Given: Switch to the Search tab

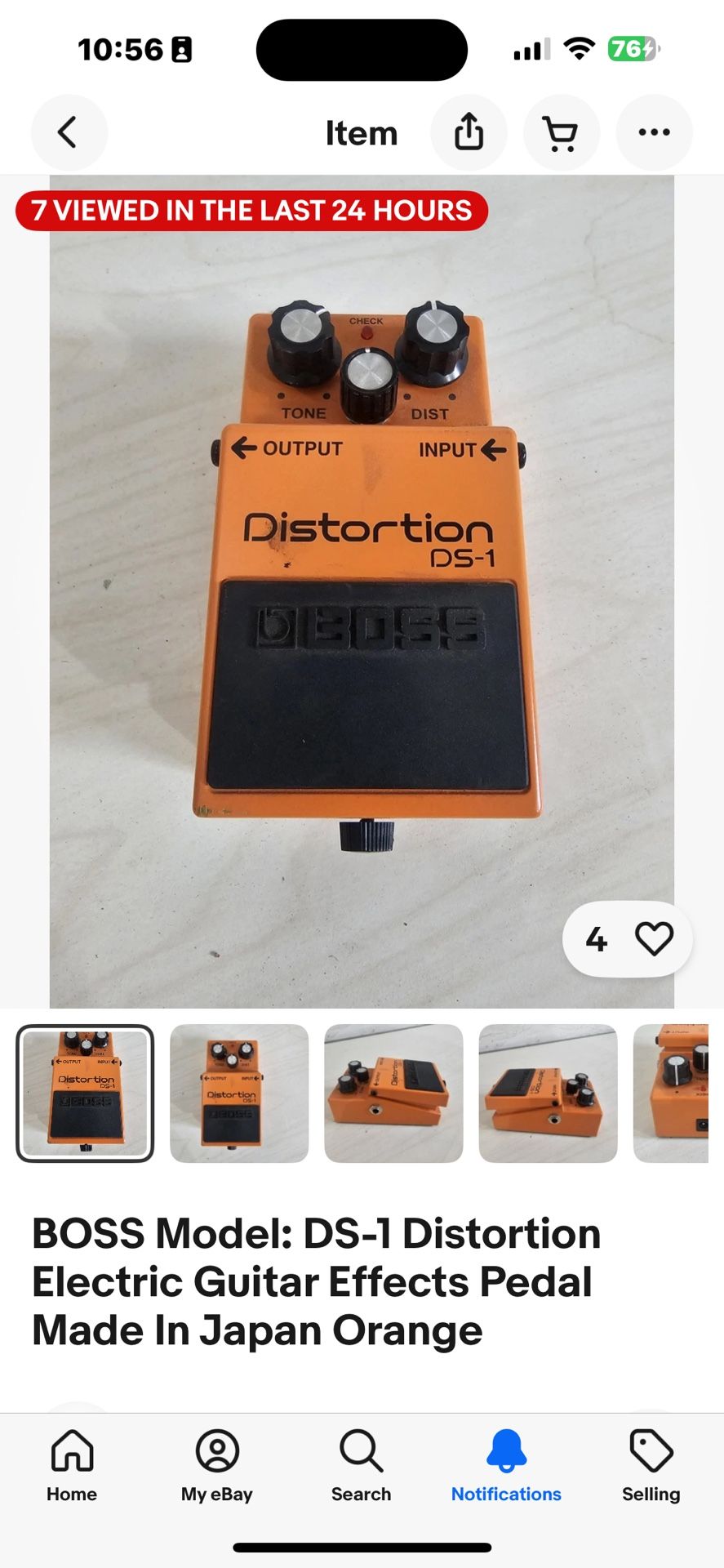Looking at the screenshot, I should (361, 1466).
